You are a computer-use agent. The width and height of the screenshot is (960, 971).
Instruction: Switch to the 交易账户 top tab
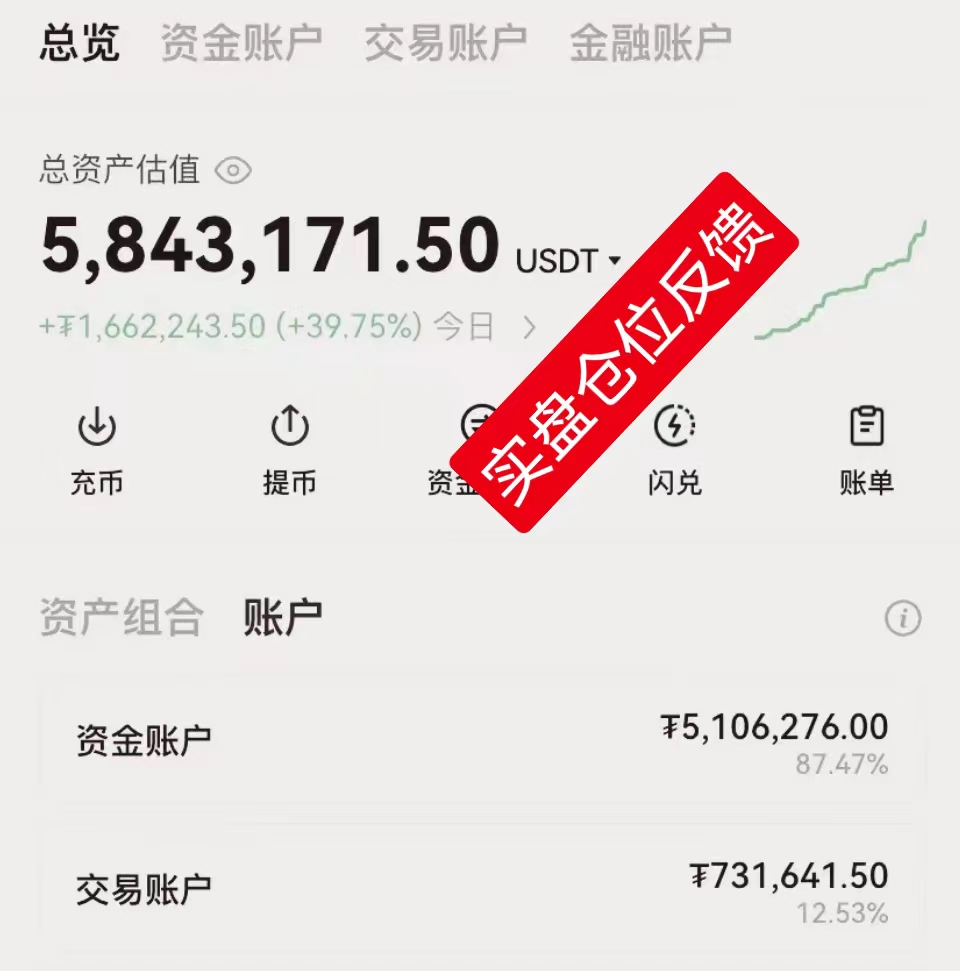point(445,43)
